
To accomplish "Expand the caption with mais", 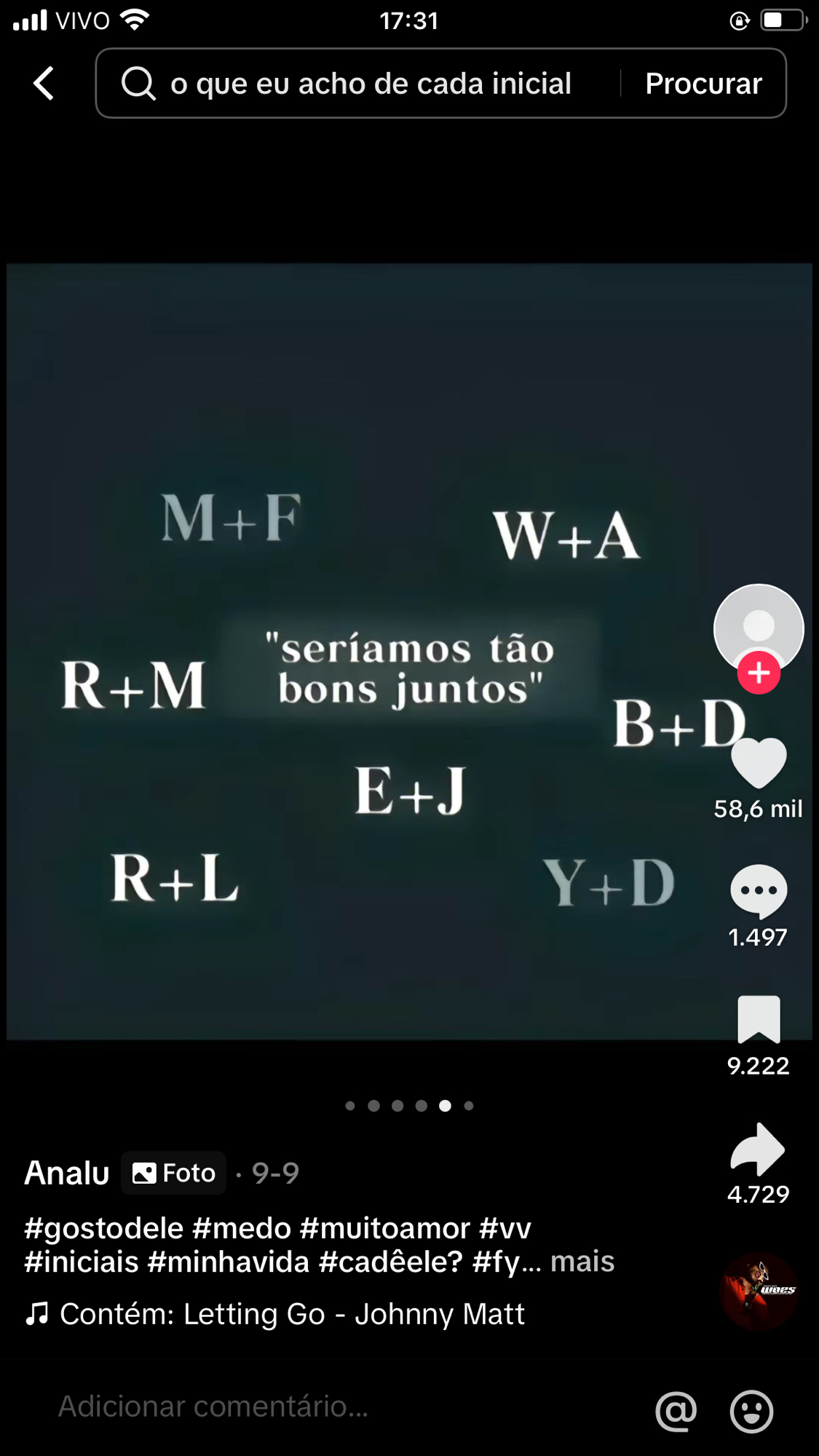I will coord(582,1262).
